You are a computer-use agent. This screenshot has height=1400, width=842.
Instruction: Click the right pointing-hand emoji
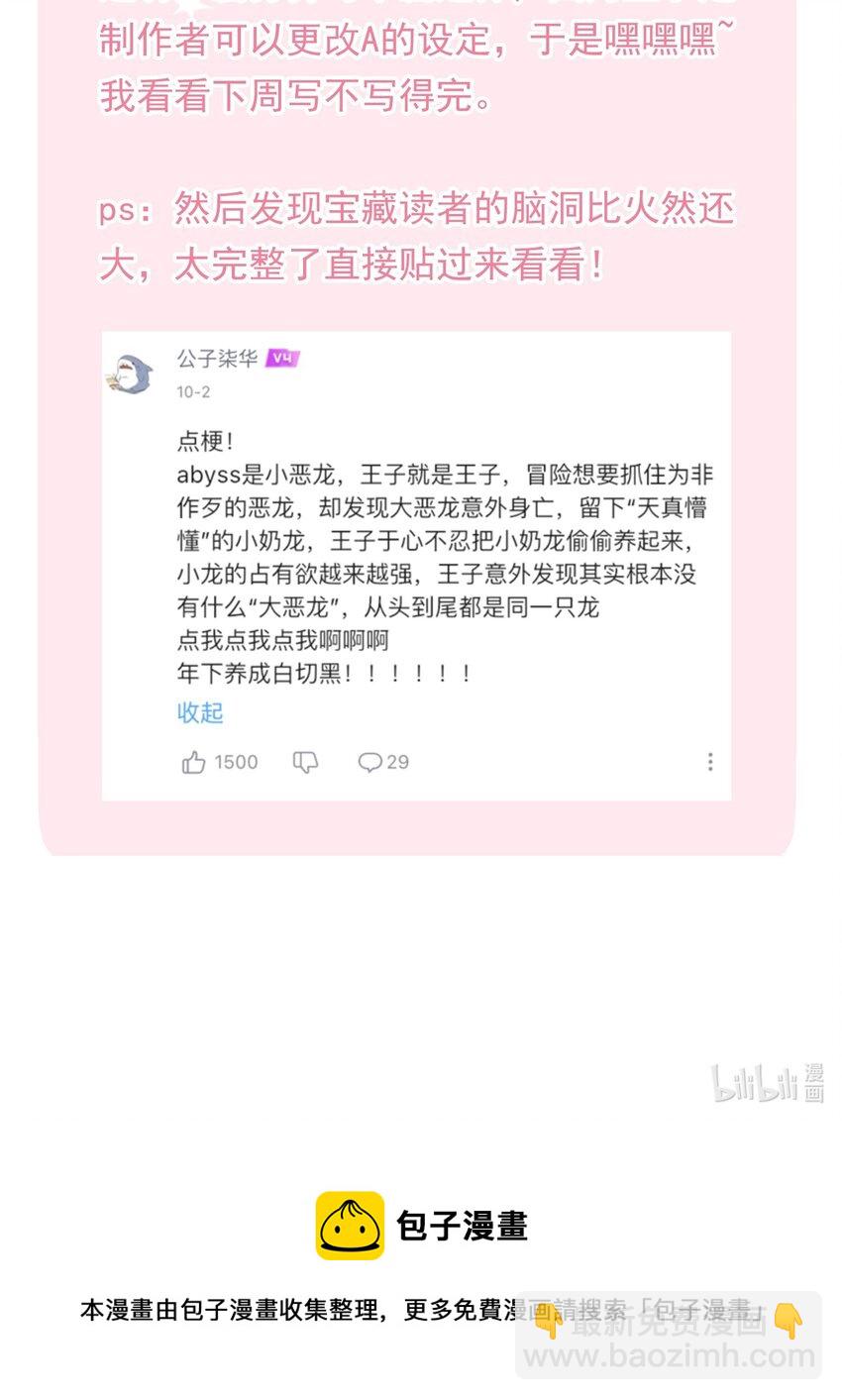[x=787, y=1322]
